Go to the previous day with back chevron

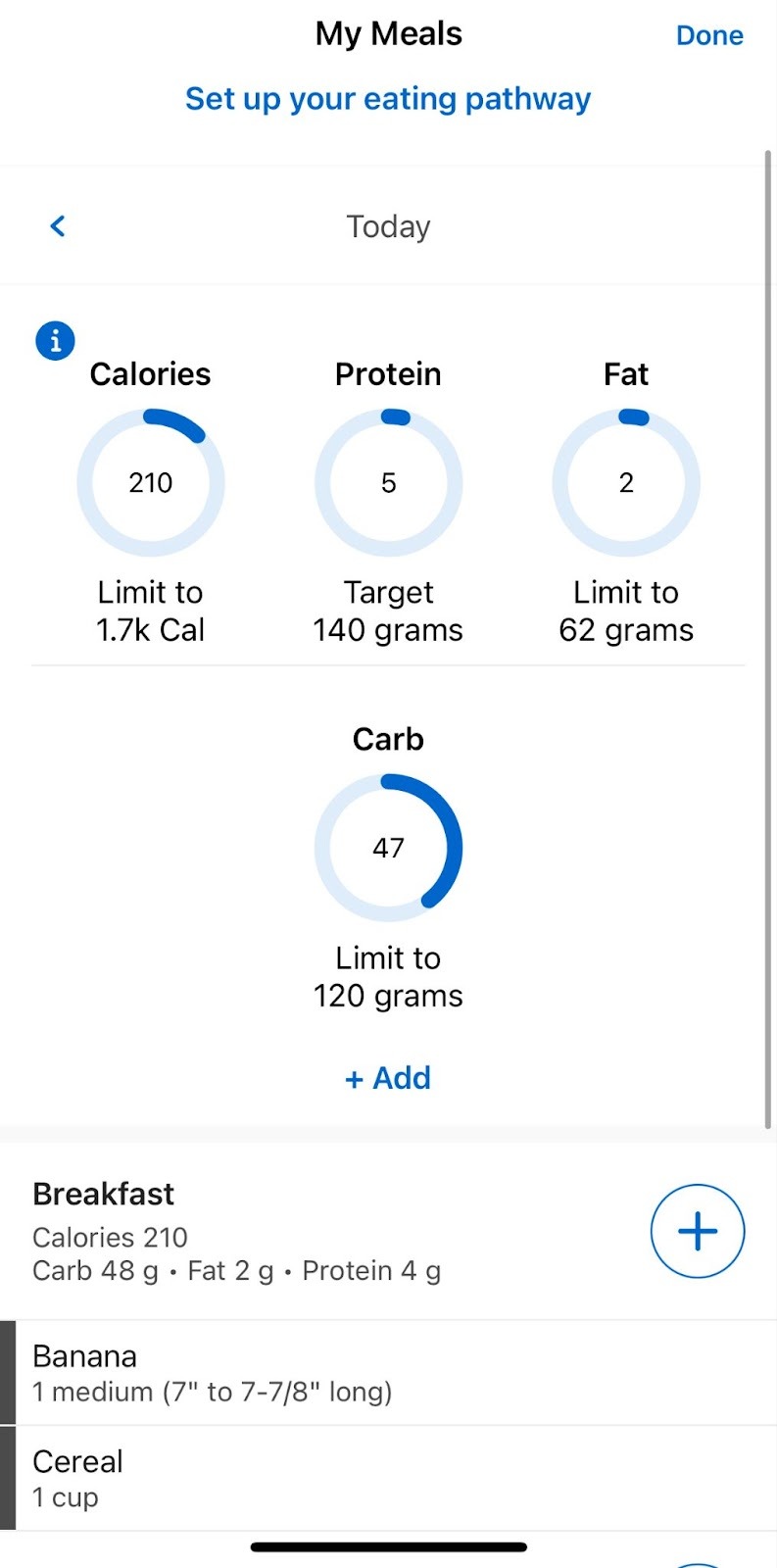(x=58, y=226)
